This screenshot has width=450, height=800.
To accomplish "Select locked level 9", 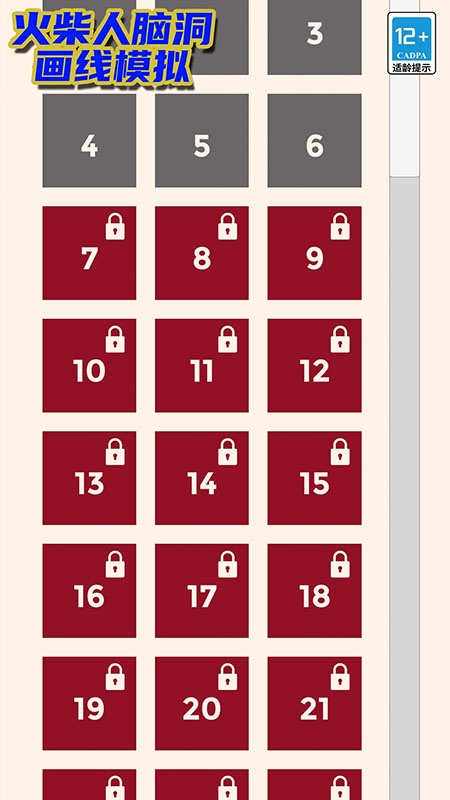I will pyautogui.click(x=314, y=253).
